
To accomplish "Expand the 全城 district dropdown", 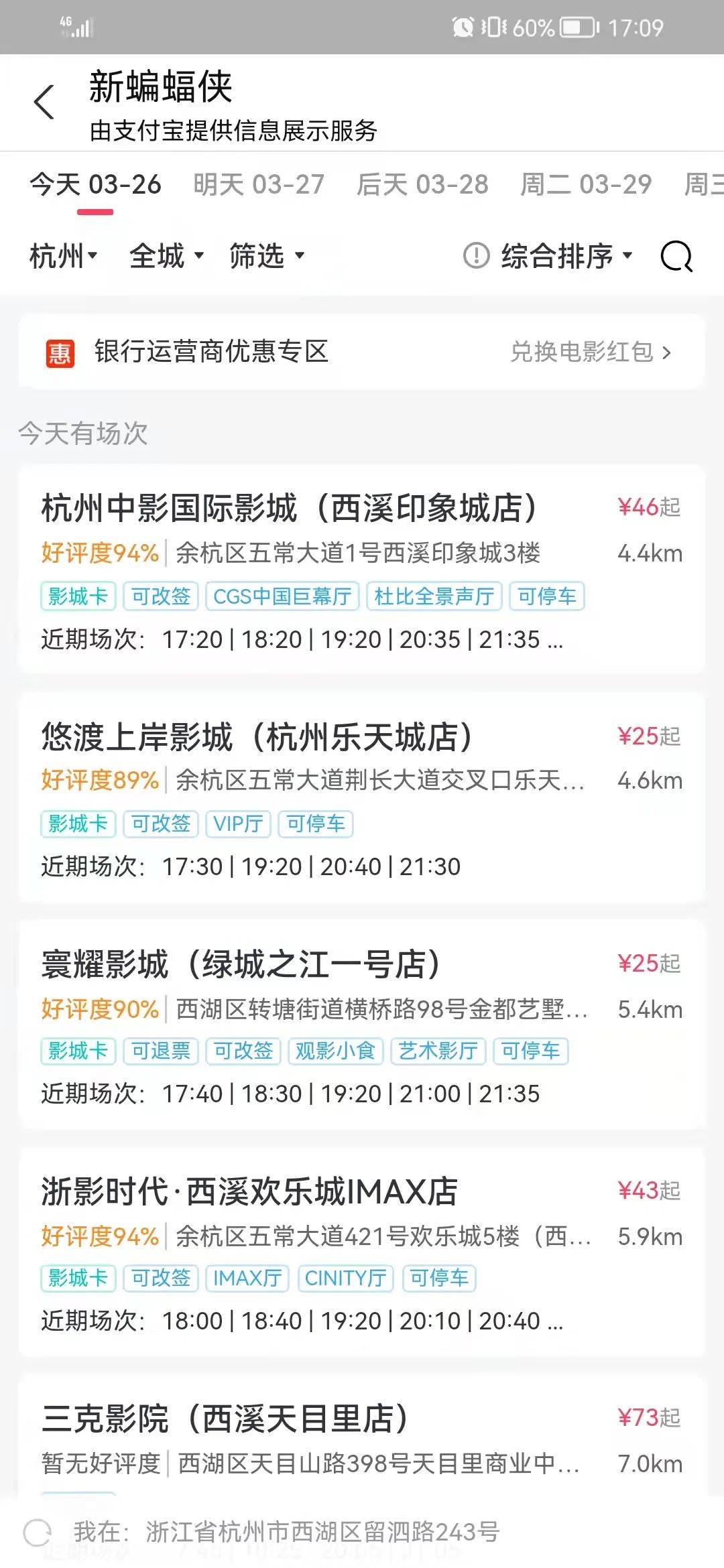I will point(166,256).
